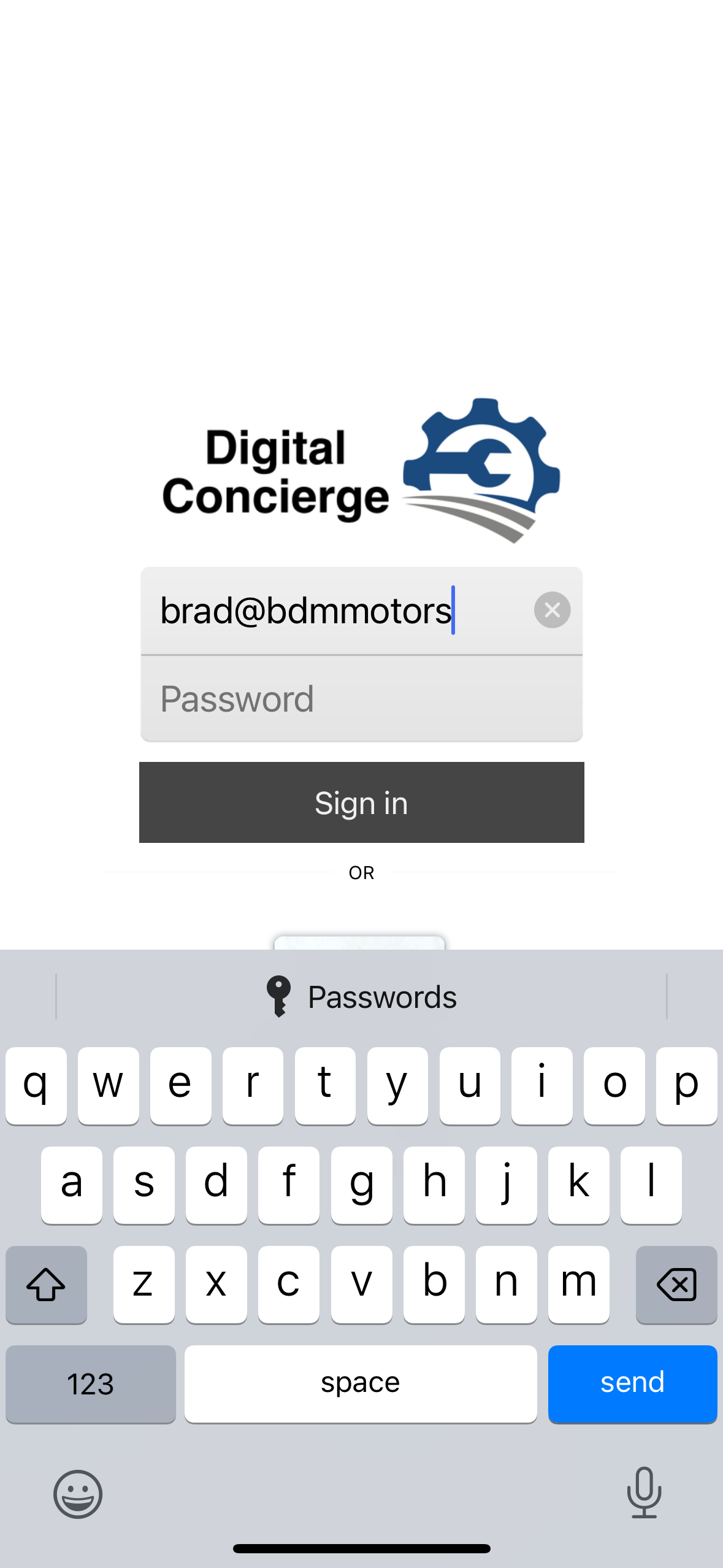The width and height of the screenshot is (723, 1568).
Task: Tap the Sign in button
Action: pos(361,802)
